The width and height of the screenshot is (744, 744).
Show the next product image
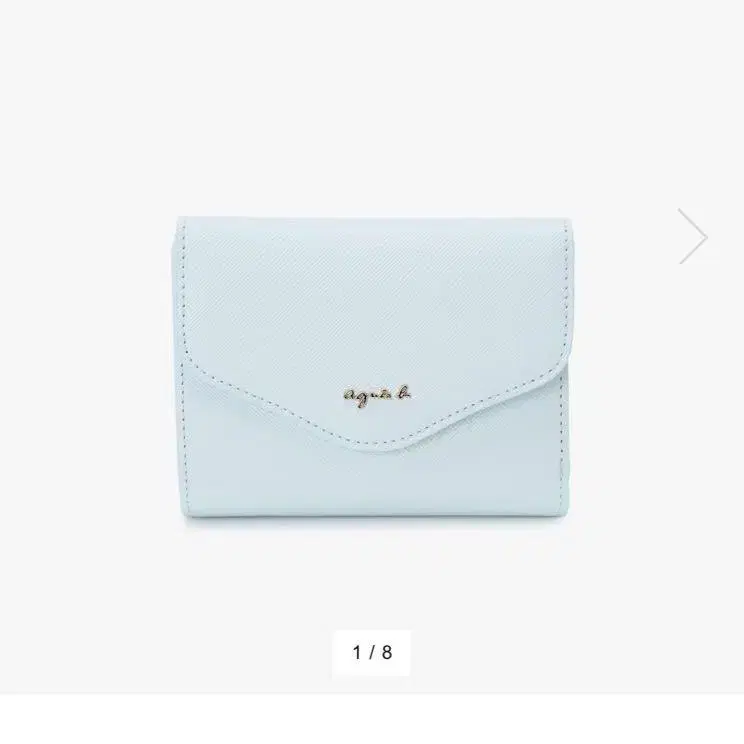coord(692,237)
